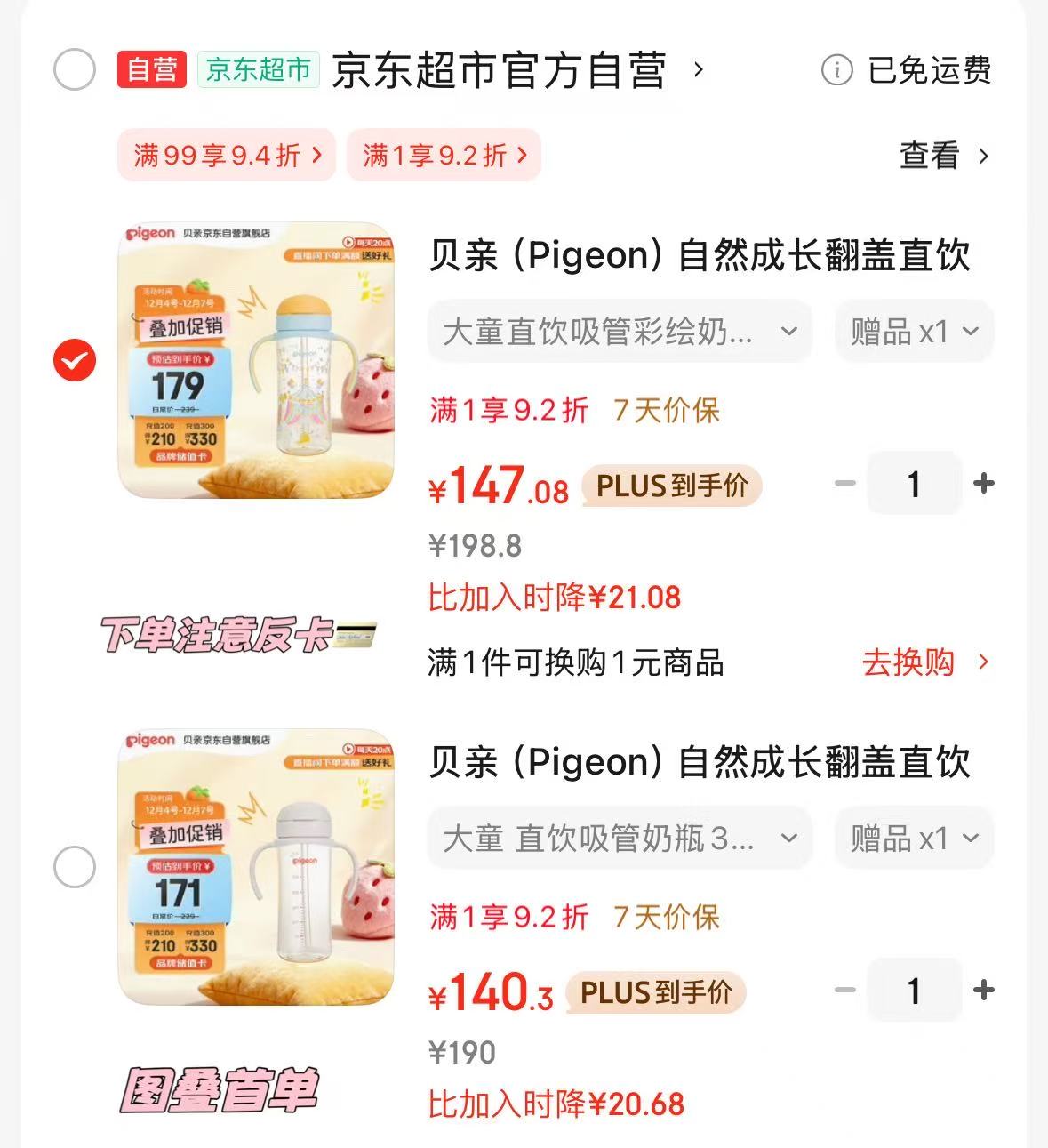Open the 大童直饮吸管彩绘奶 spec dropdown
The image size is (1048, 1148).
coord(620,331)
